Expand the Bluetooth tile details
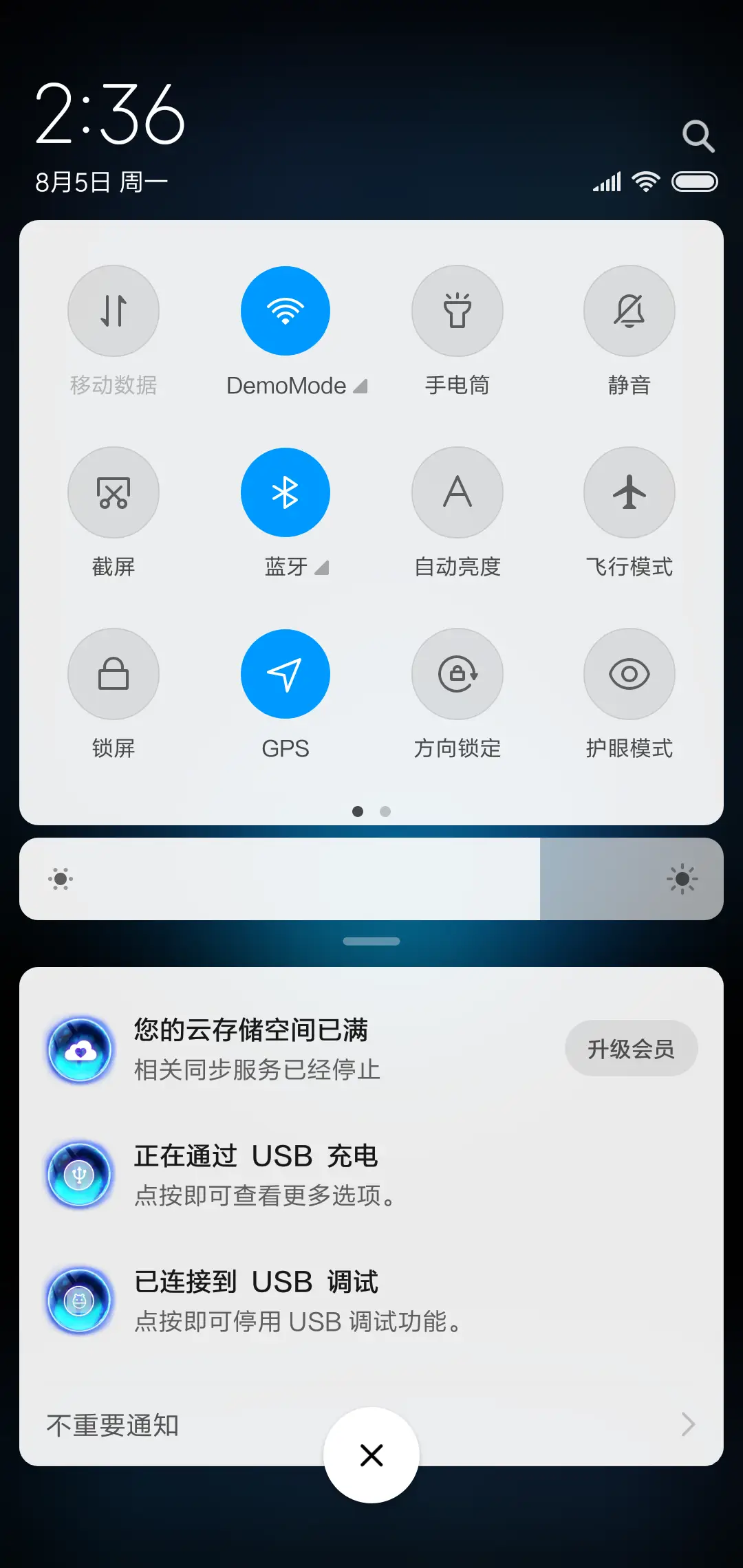 tap(322, 568)
